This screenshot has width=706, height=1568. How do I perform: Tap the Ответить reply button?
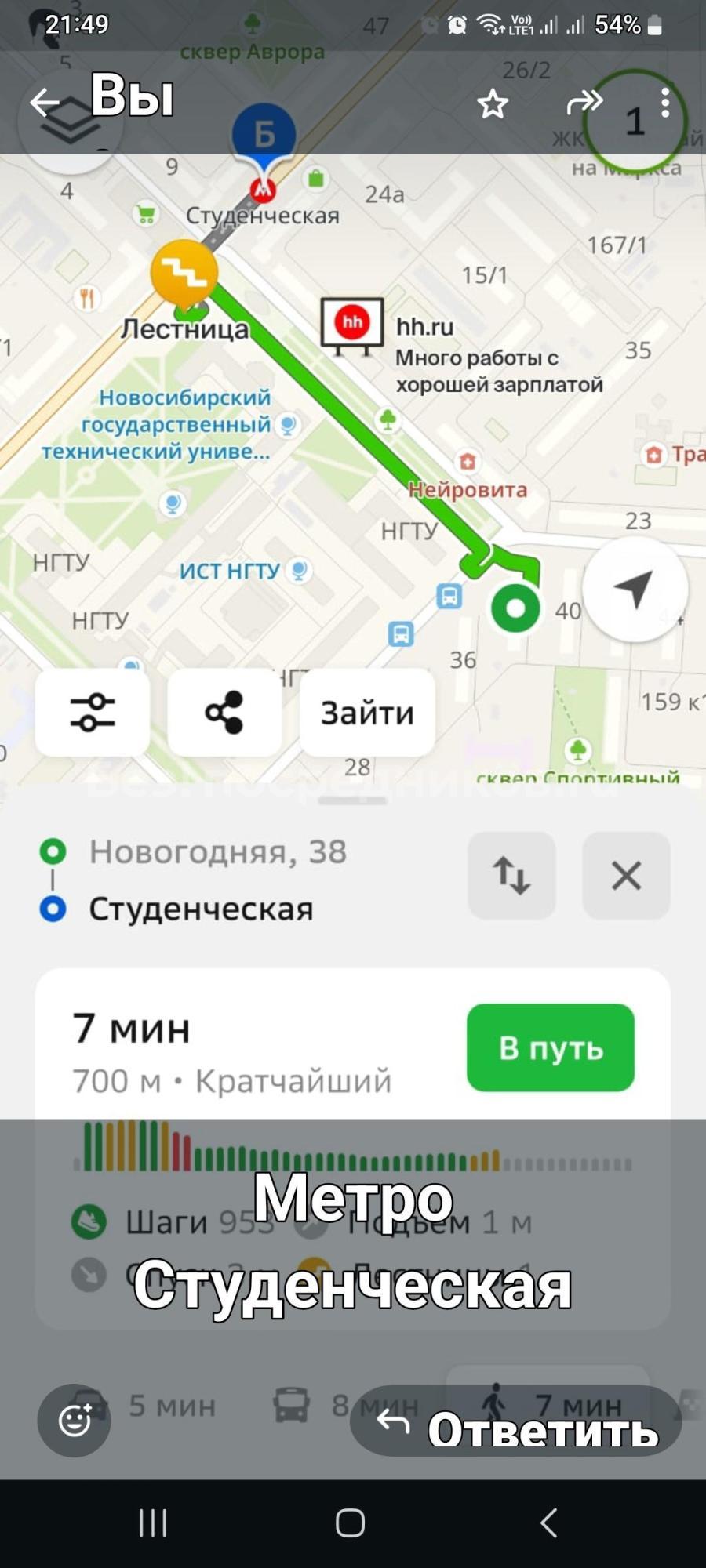516,1422
